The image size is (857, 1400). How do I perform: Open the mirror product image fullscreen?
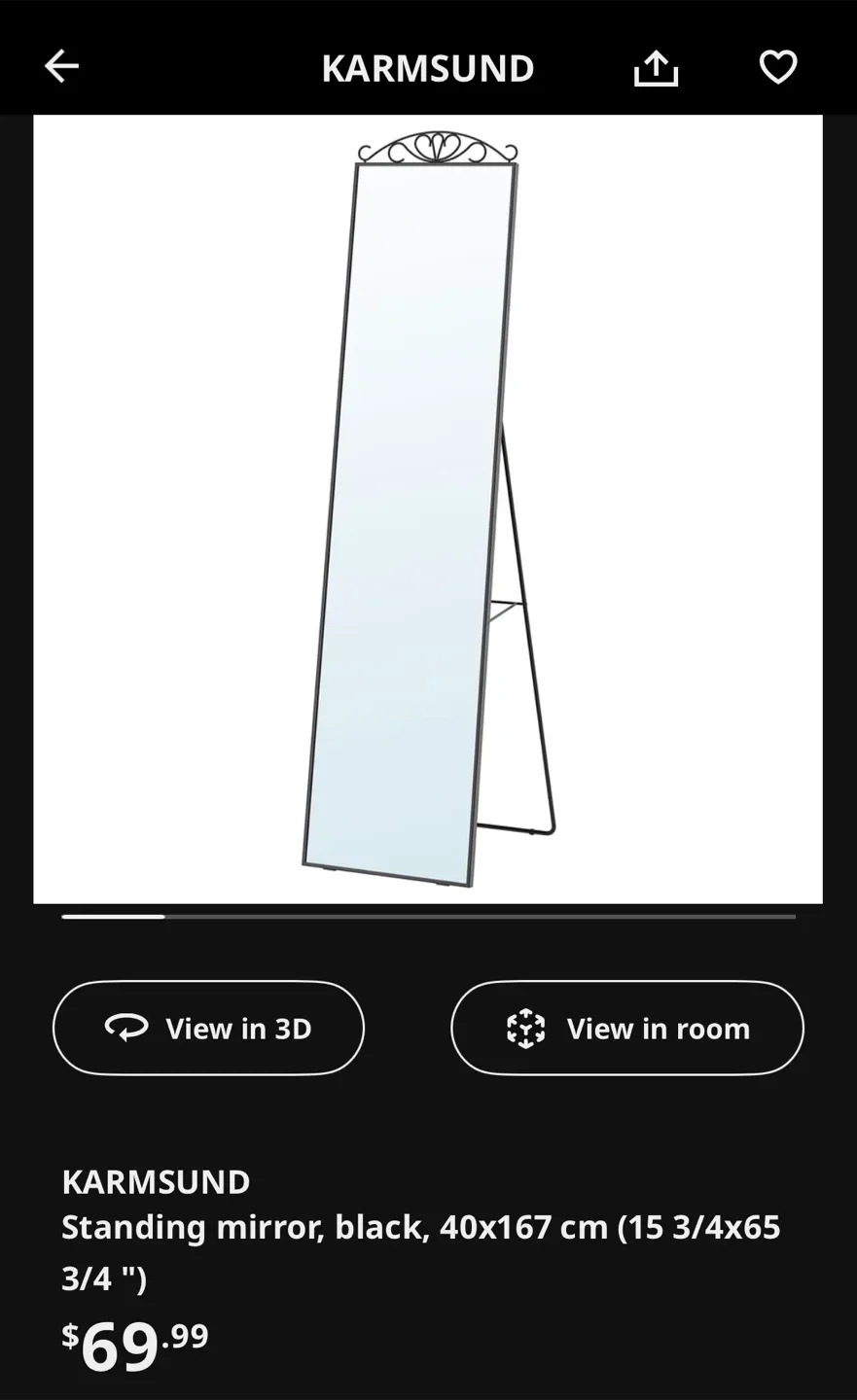pyautogui.click(x=428, y=509)
